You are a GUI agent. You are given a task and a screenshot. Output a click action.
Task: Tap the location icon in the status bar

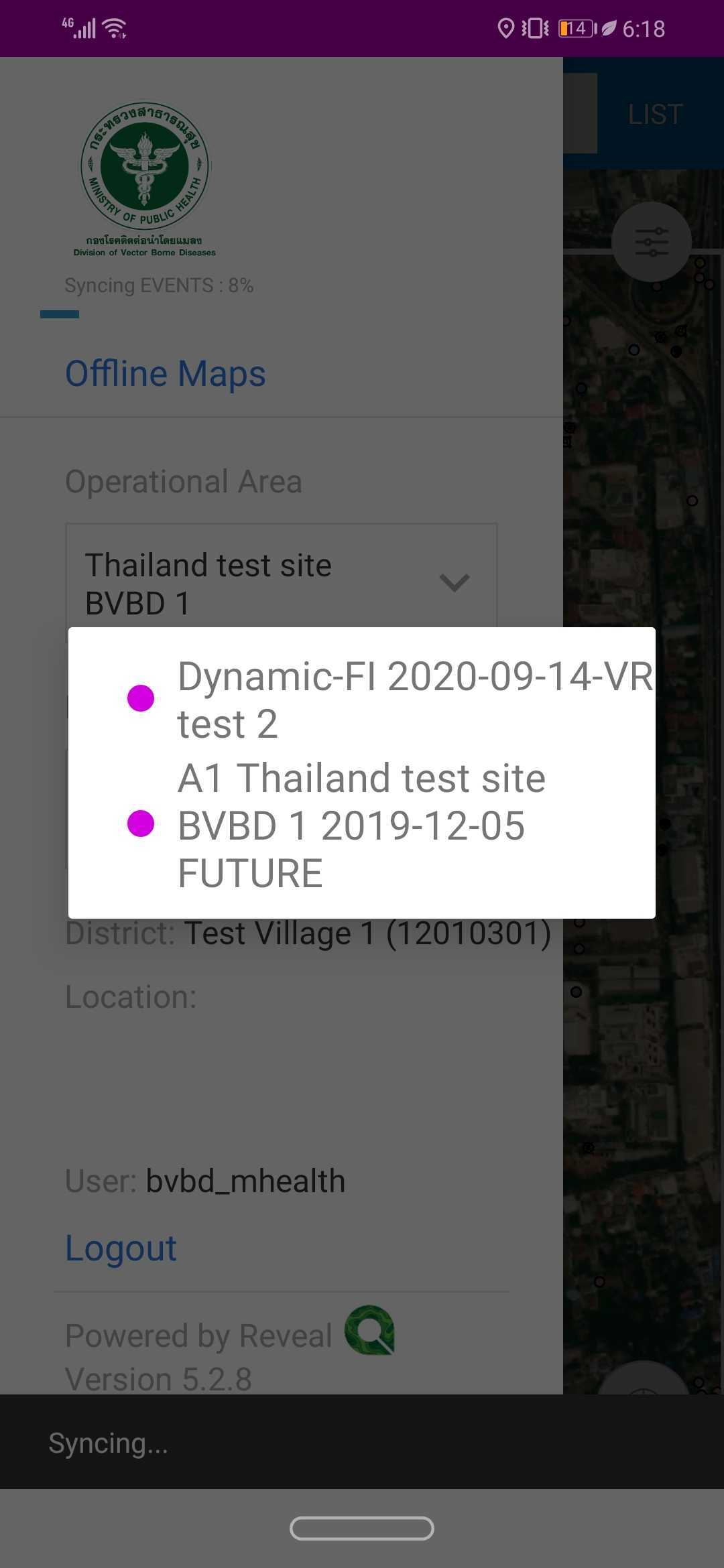504,28
